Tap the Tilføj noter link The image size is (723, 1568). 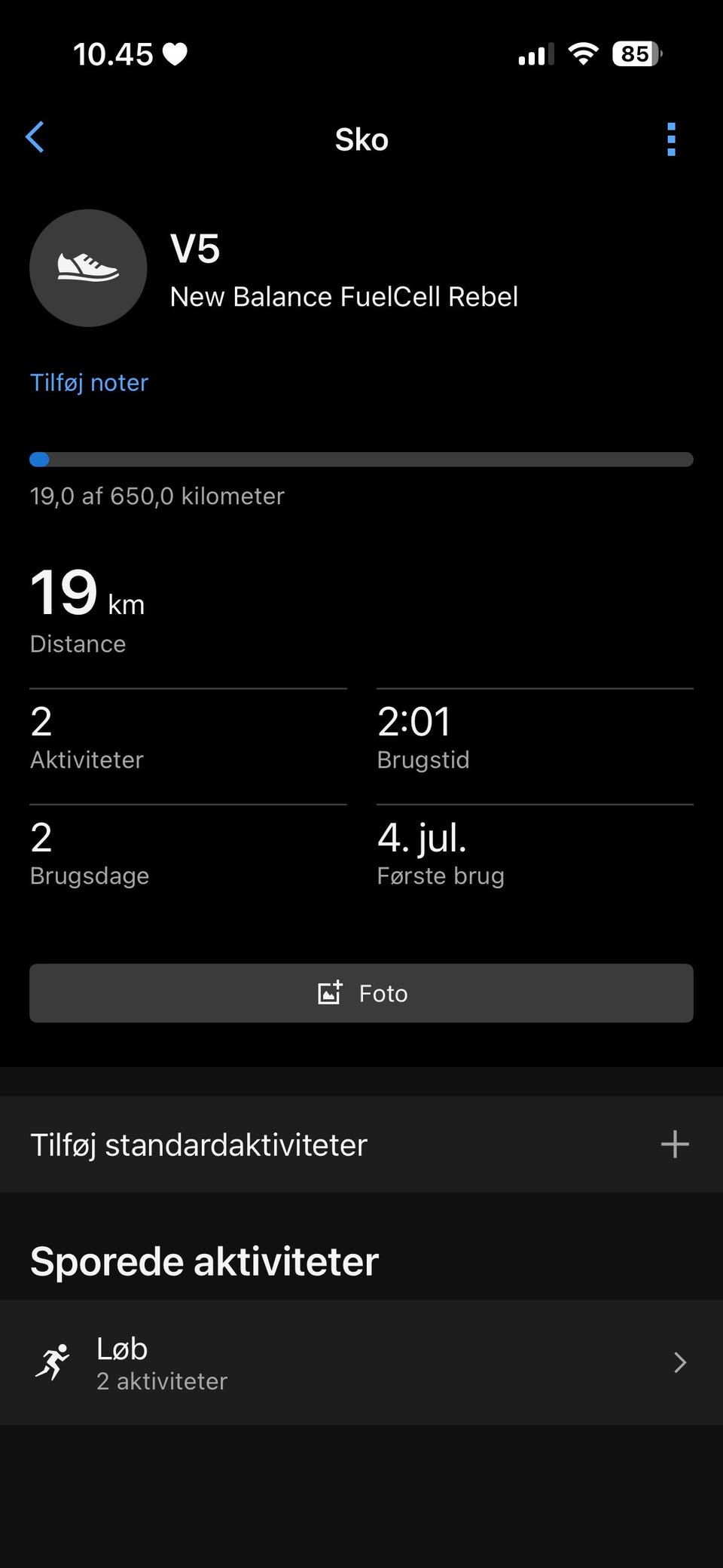pyautogui.click(x=89, y=383)
